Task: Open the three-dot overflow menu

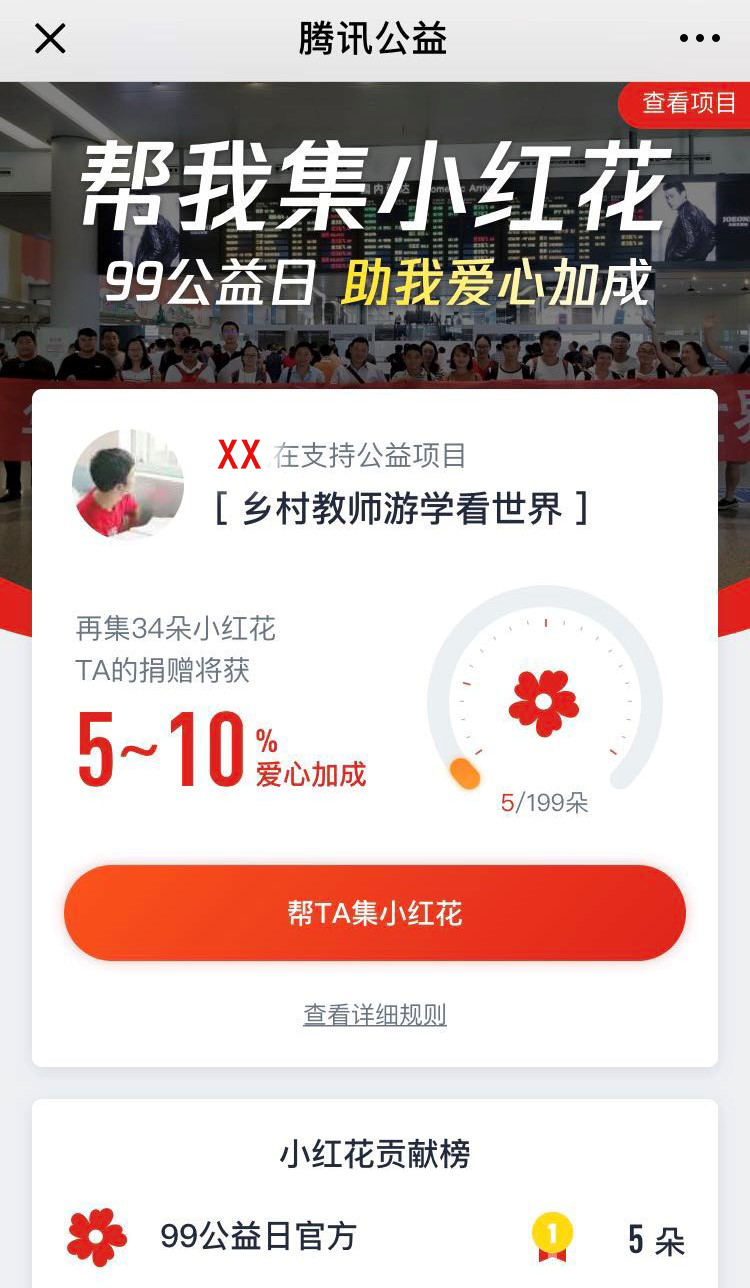Action: click(x=699, y=39)
